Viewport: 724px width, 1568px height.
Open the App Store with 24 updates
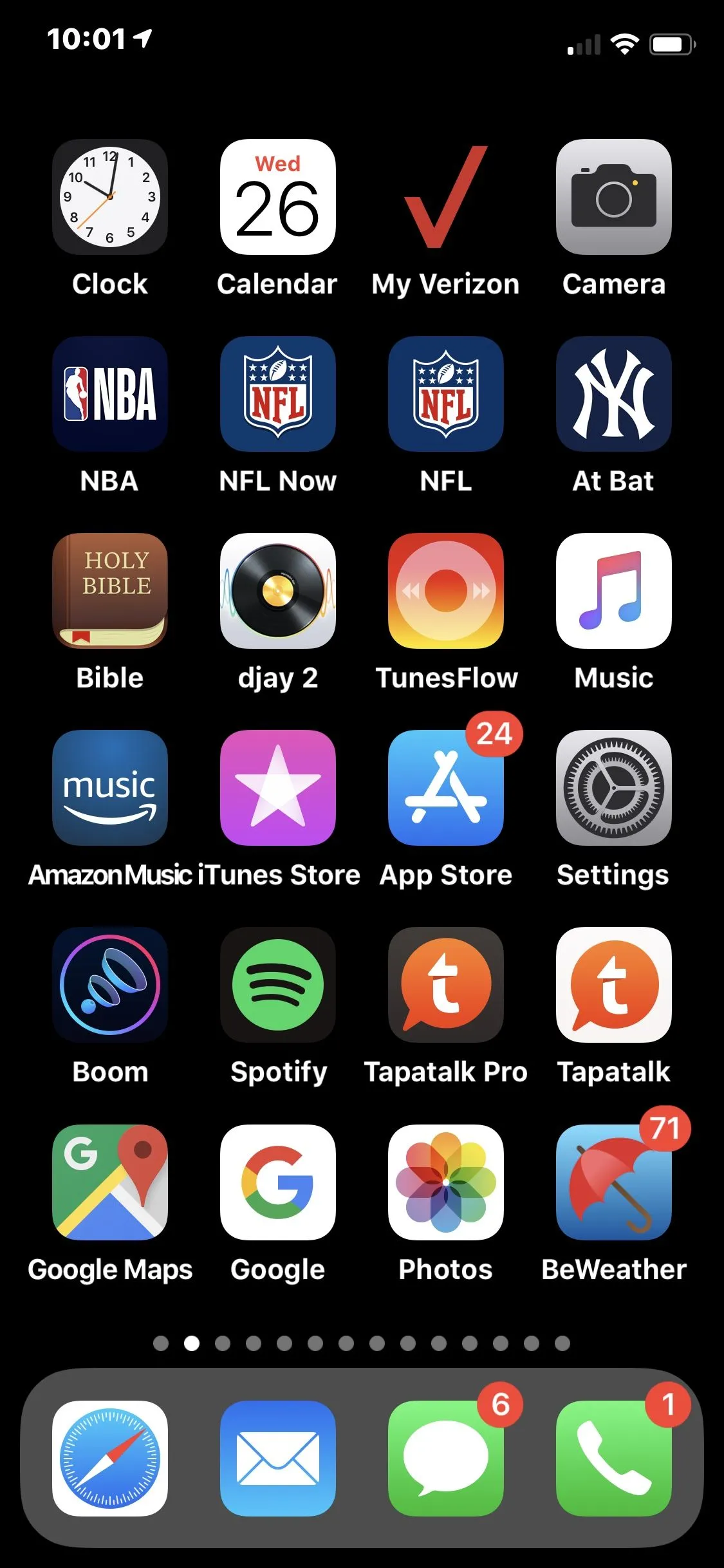pyautogui.click(x=446, y=788)
